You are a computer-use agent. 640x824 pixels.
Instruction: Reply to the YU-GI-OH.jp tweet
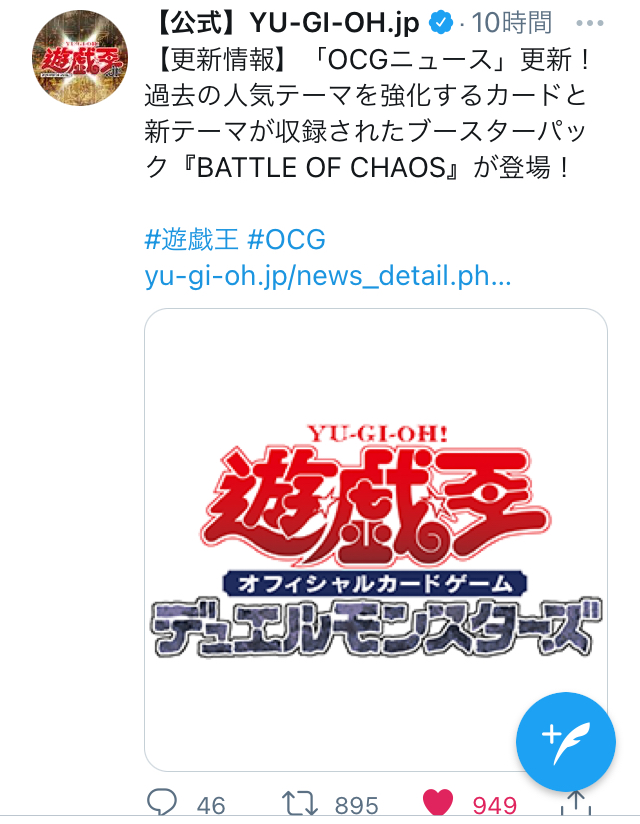pos(163,803)
